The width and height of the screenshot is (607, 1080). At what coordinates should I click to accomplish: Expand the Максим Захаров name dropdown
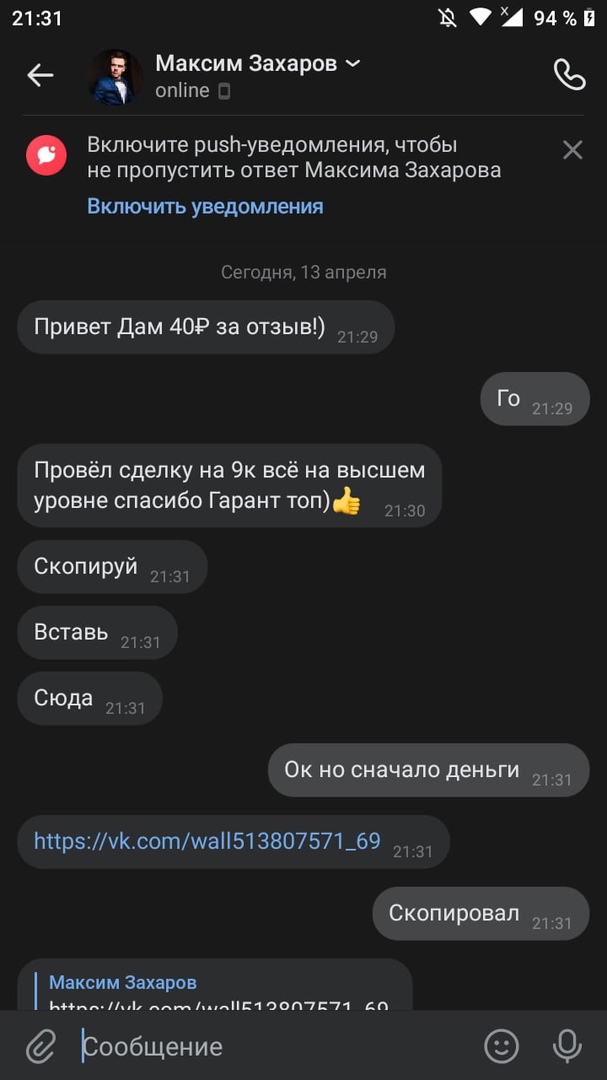pyautogui.click(x=352, y=63)
